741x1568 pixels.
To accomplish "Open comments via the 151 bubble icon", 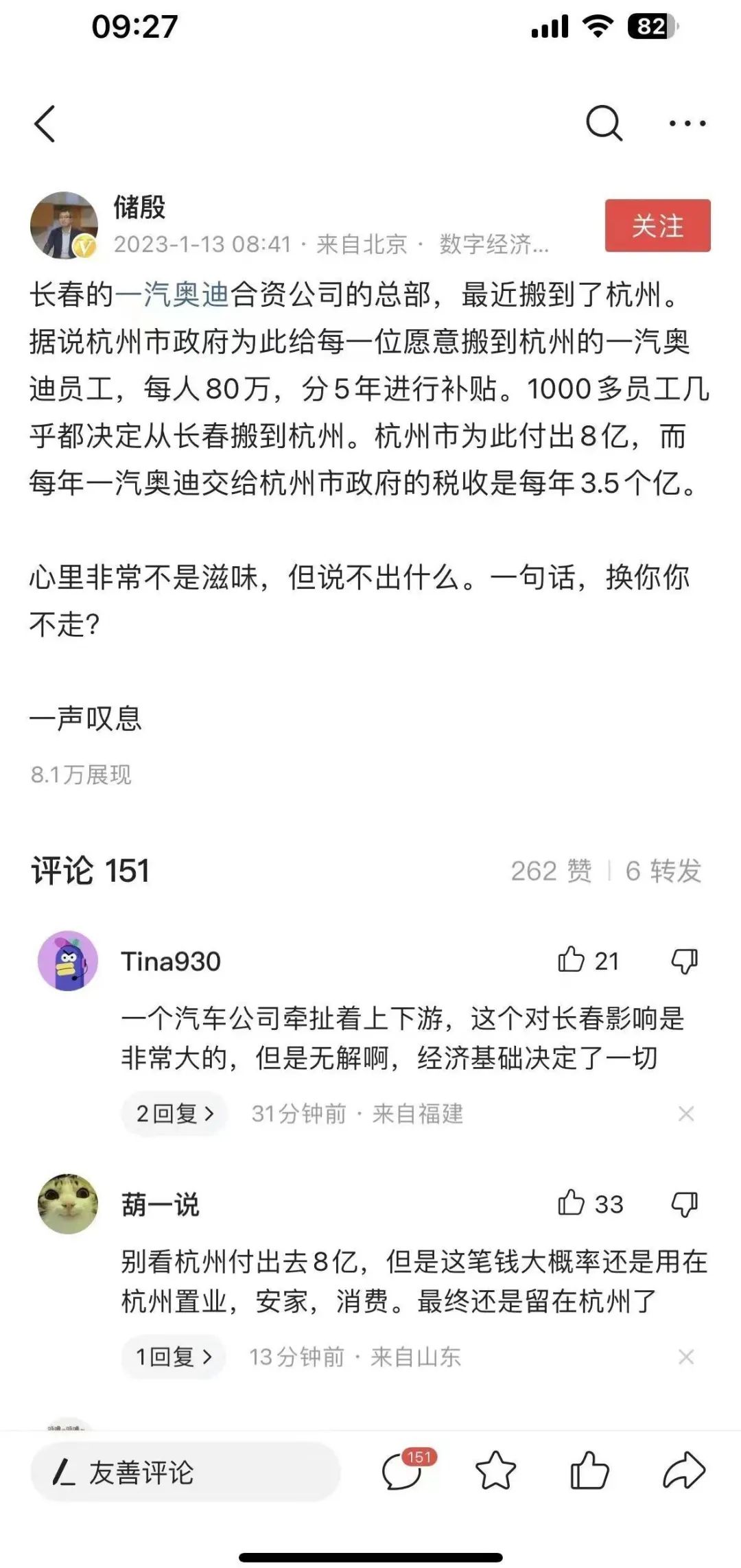I will tap(403, 1471).
